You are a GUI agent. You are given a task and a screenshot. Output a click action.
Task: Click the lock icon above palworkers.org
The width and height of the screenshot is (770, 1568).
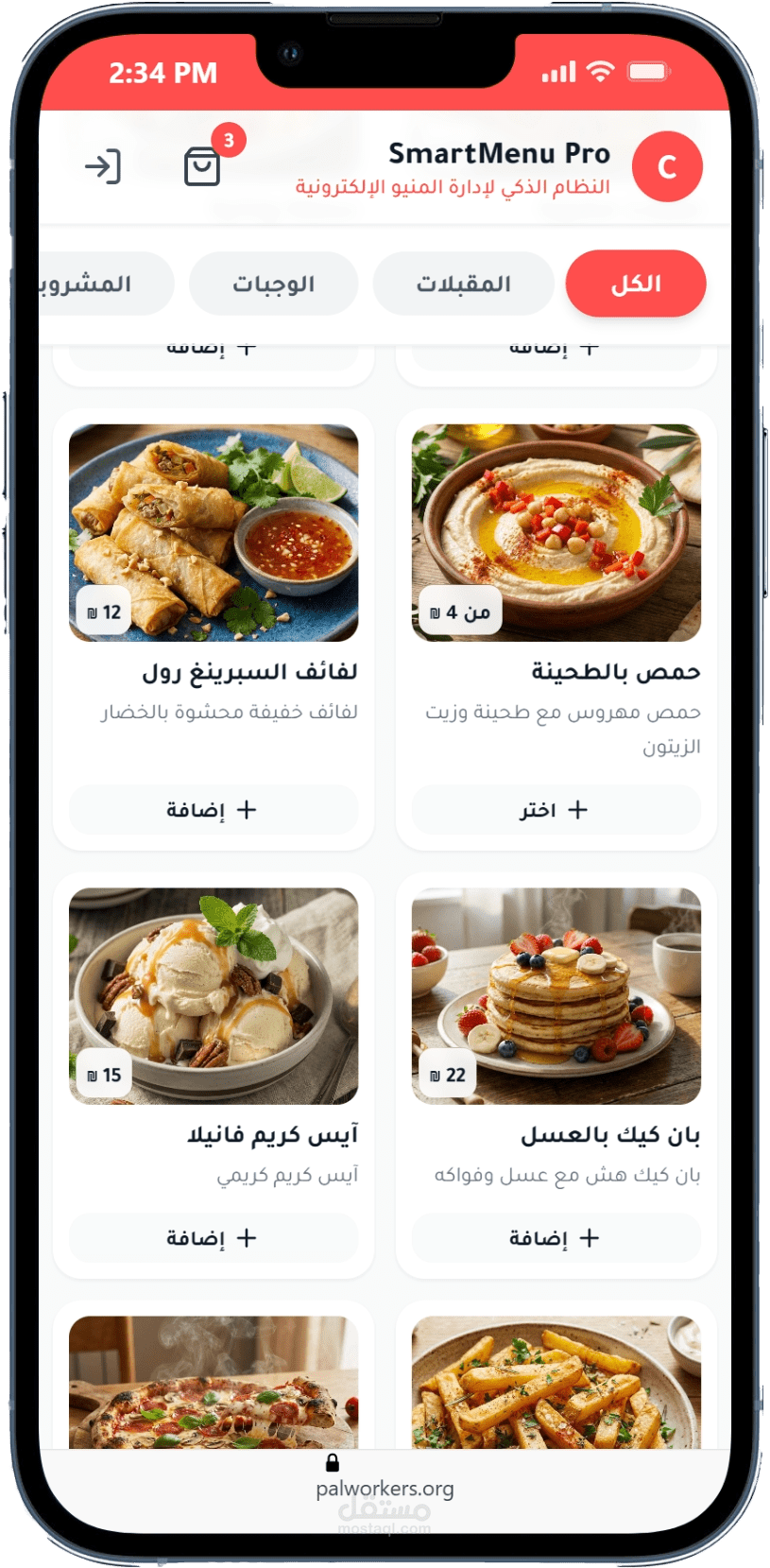(x=332, y=1464)
